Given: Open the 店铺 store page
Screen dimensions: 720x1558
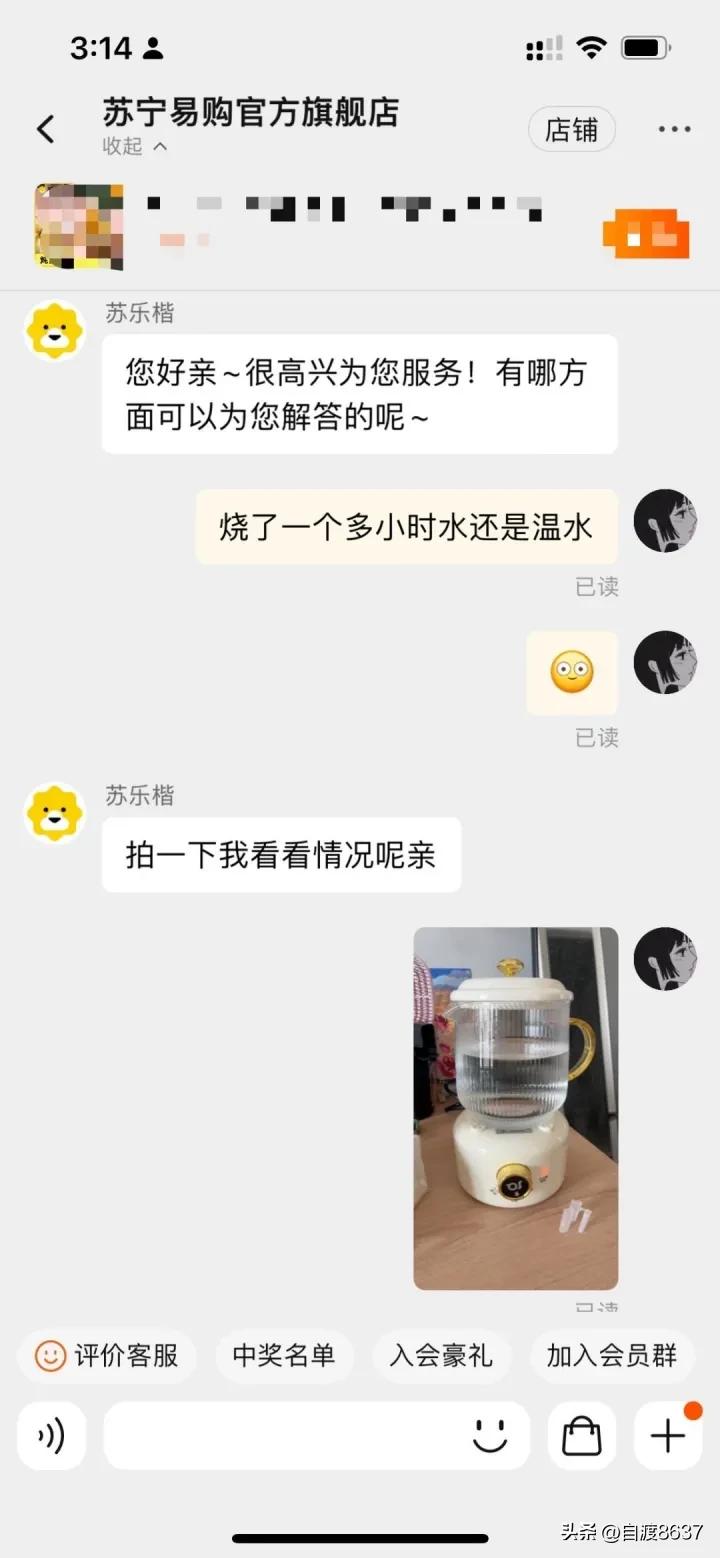Looking at the screenshot, I should (571, 129).
